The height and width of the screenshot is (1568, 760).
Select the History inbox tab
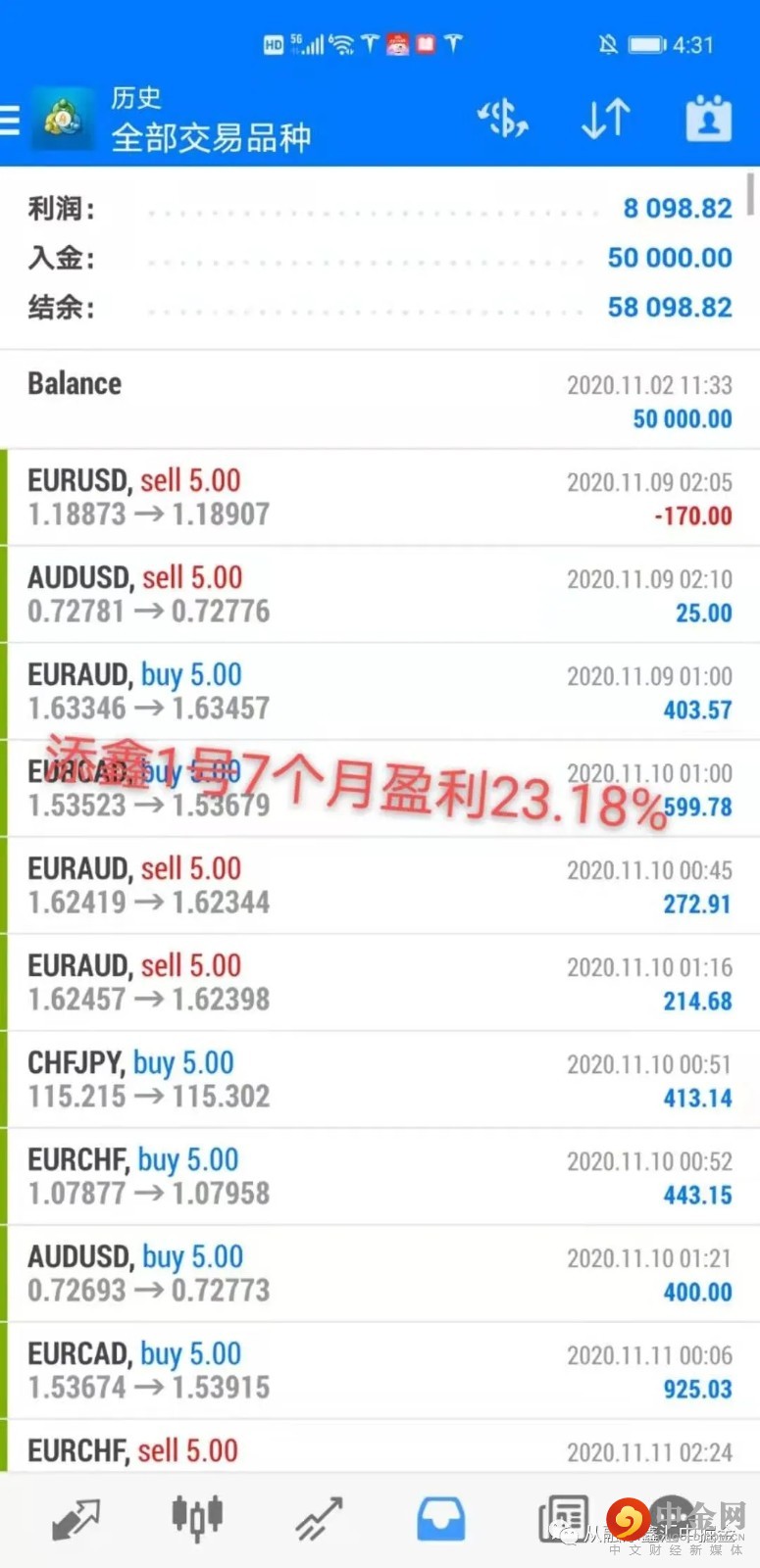tap(440, 1520)
